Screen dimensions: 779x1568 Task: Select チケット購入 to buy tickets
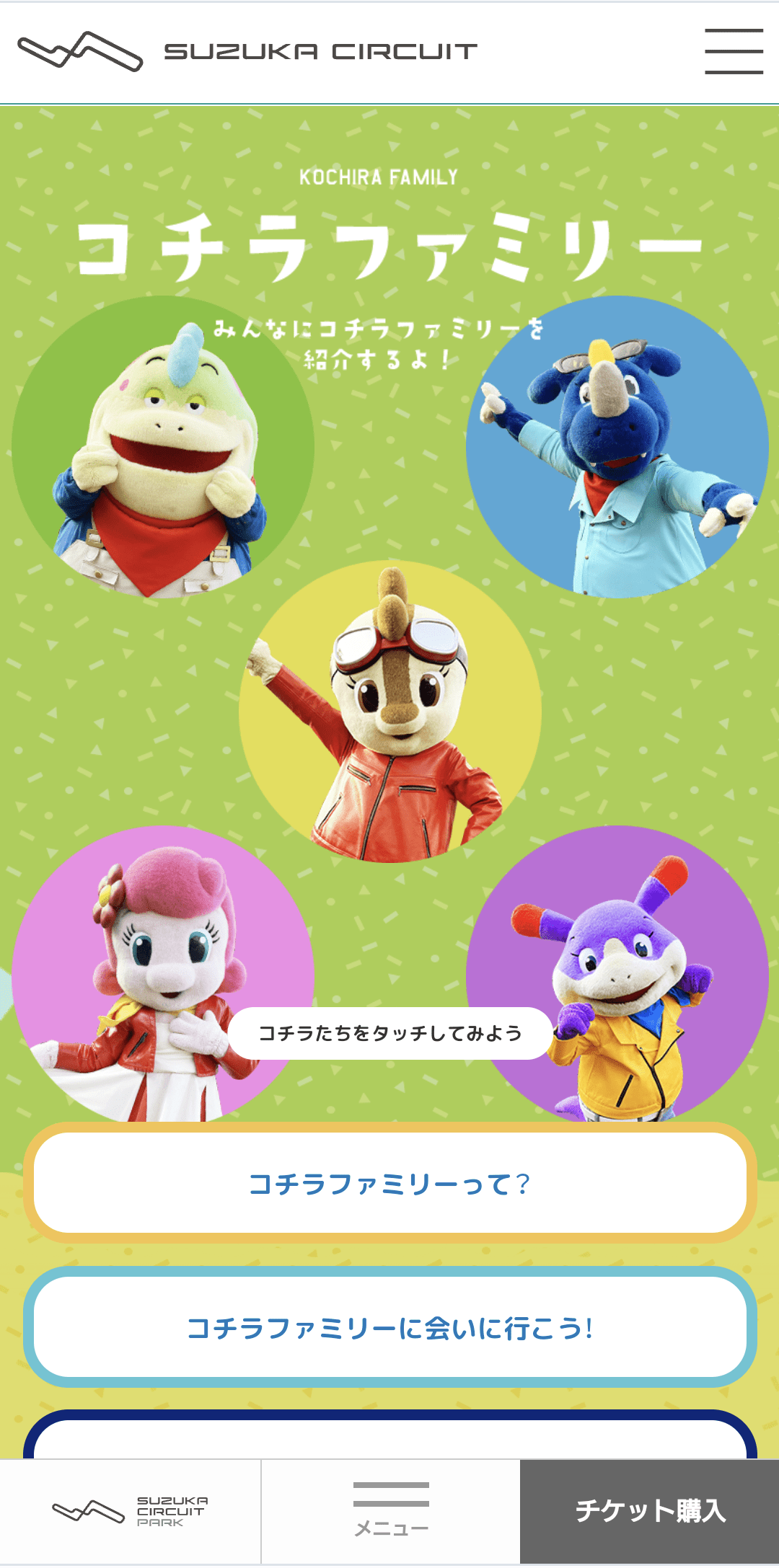click(x=650, y=1511)
